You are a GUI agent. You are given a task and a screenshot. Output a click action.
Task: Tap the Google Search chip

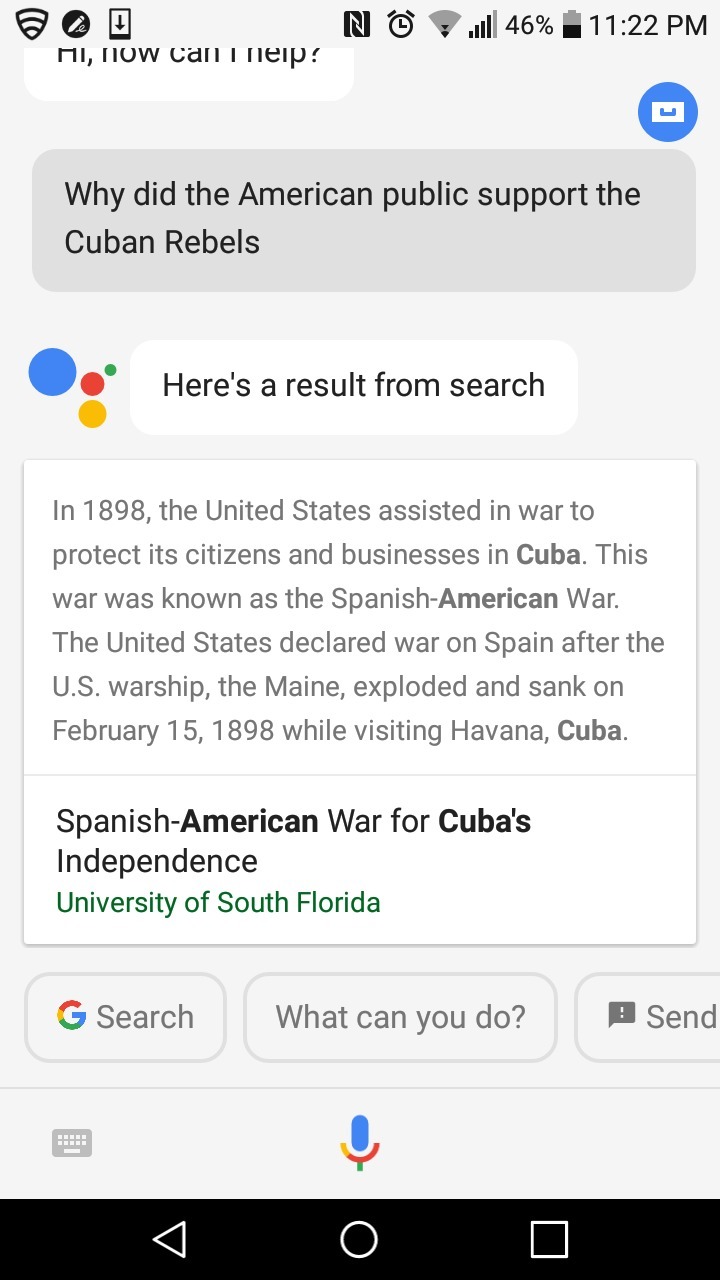126,1017
